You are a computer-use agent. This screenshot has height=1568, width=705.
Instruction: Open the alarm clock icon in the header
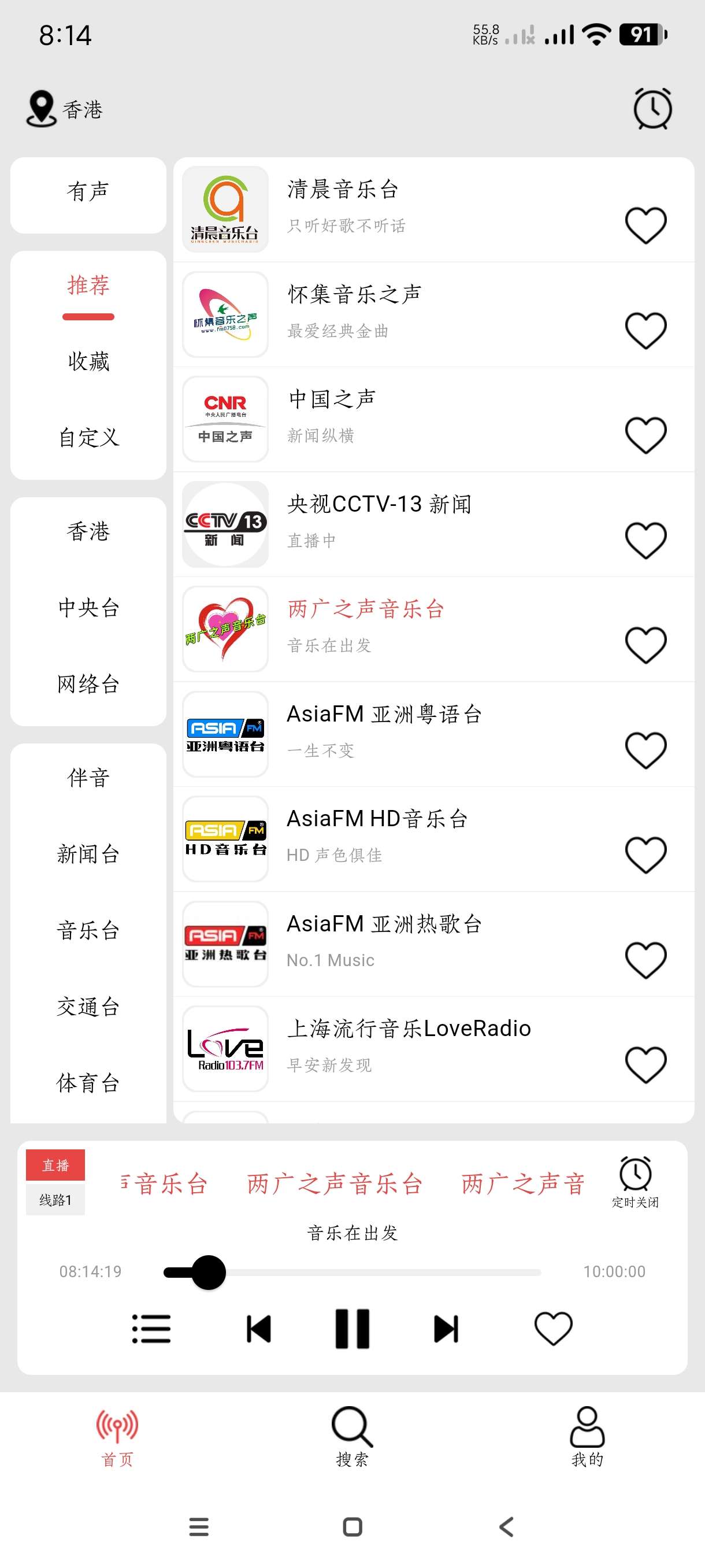click(x=652, y=109)
